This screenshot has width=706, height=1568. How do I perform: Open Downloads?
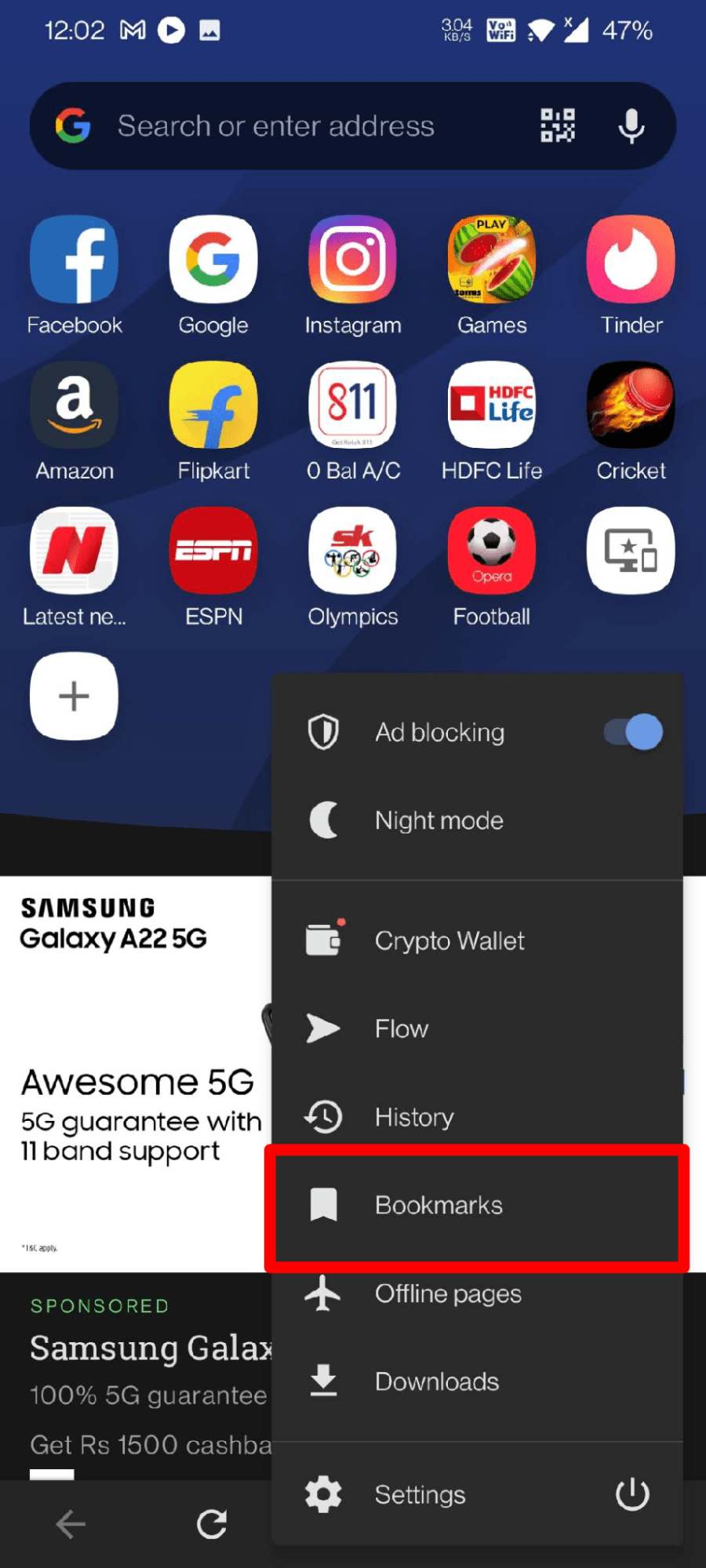pos(477,1381)
